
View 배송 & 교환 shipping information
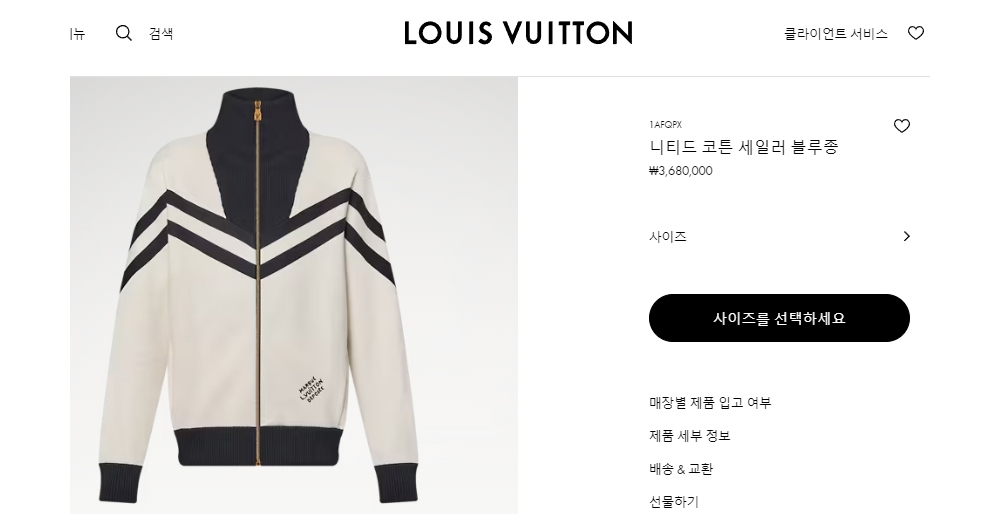pyautogui.click(x=681, y=469)
